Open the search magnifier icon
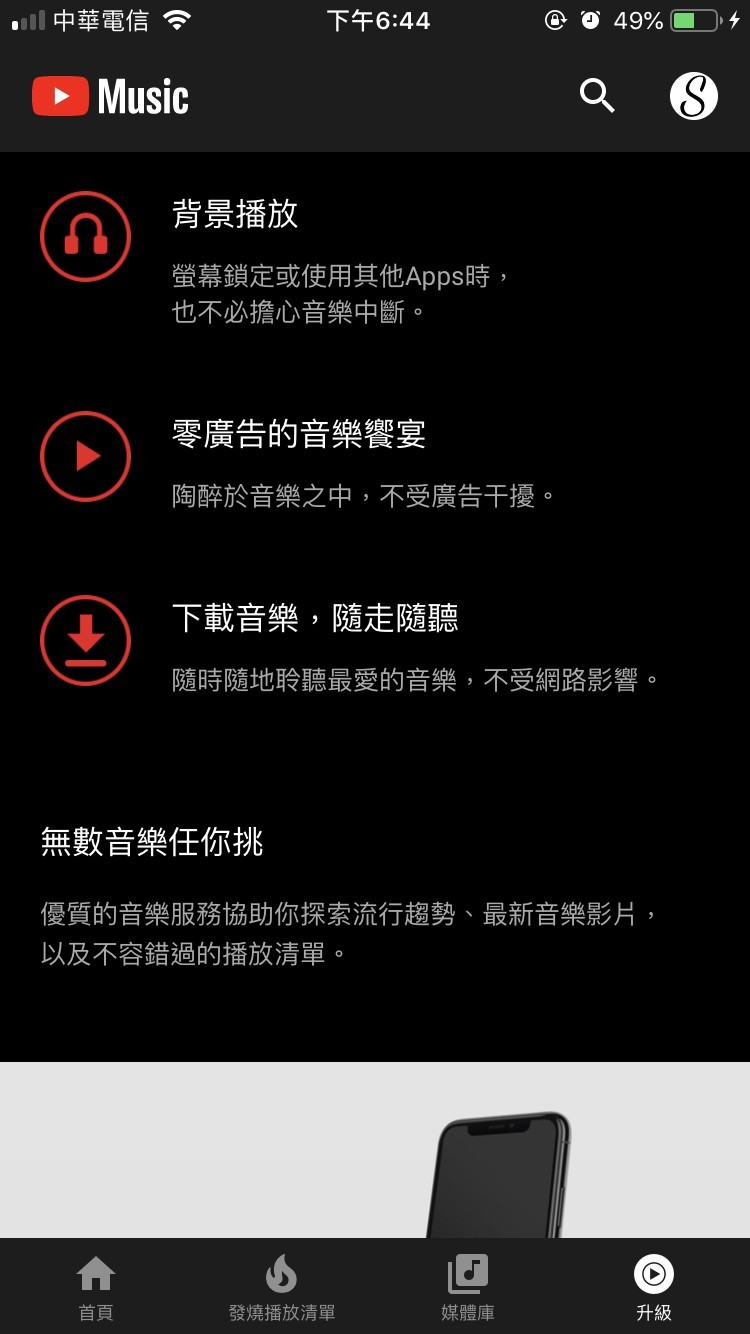This screenshot has height=1334, width=750. coord(597,96)
